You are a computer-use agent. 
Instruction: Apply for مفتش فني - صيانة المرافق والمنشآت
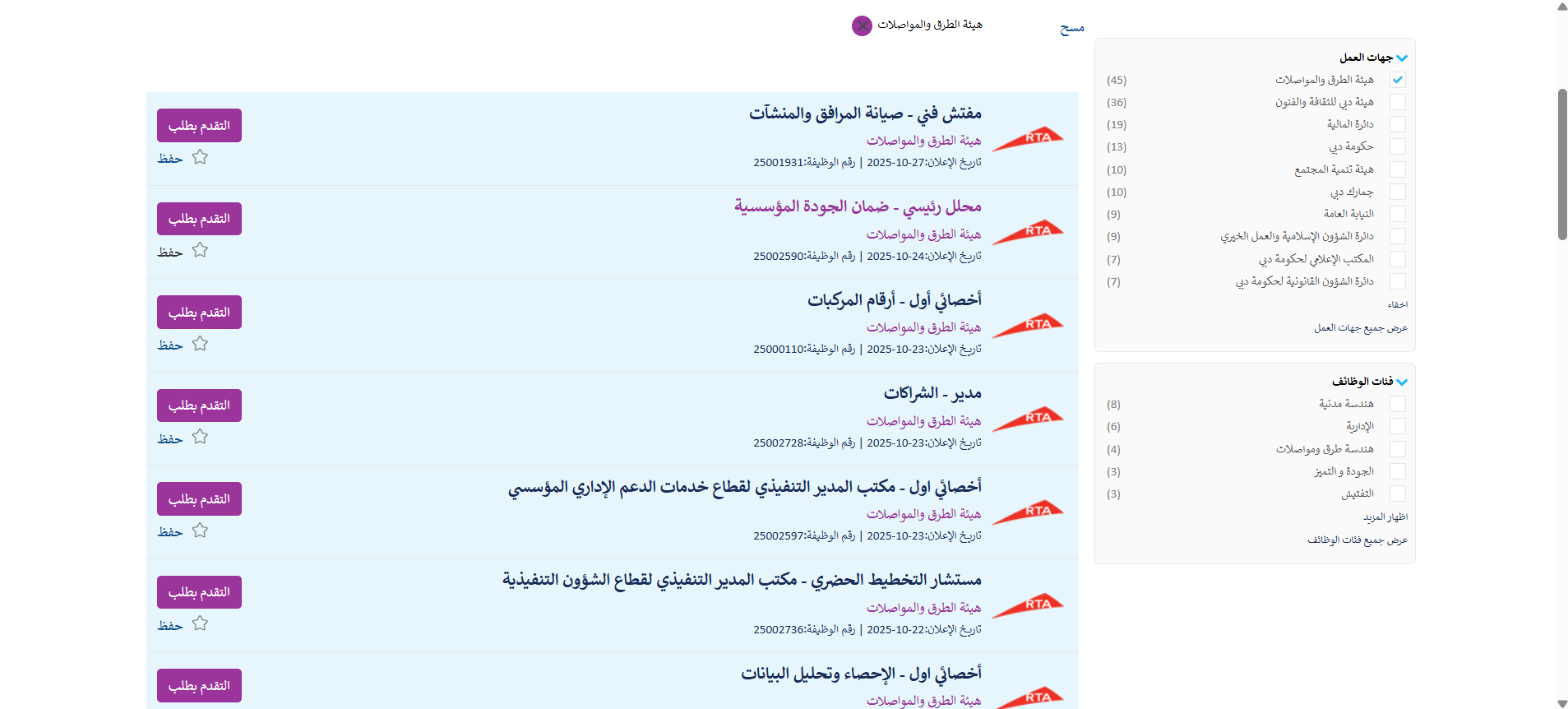pos(199,126)
